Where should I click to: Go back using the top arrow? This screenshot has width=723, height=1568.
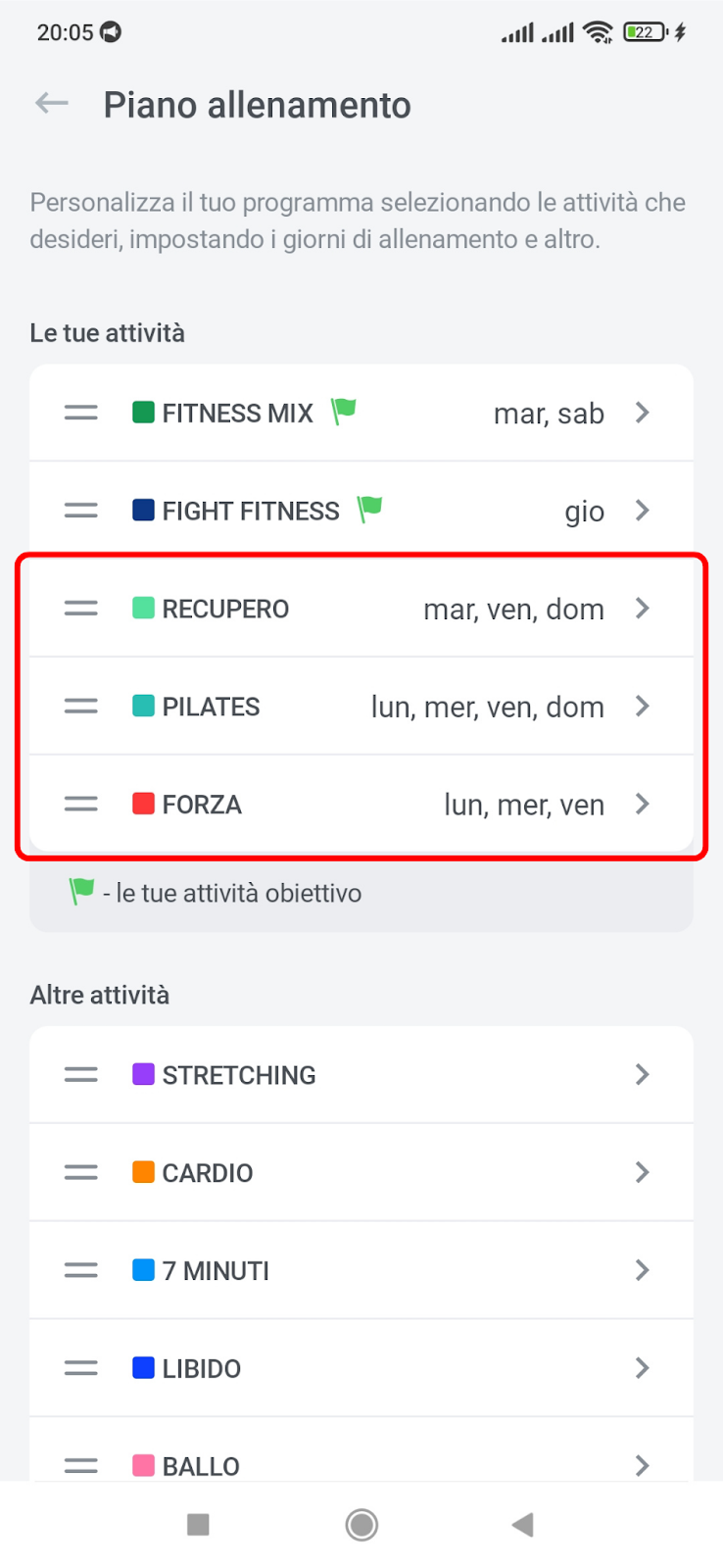tap(52, 103)
